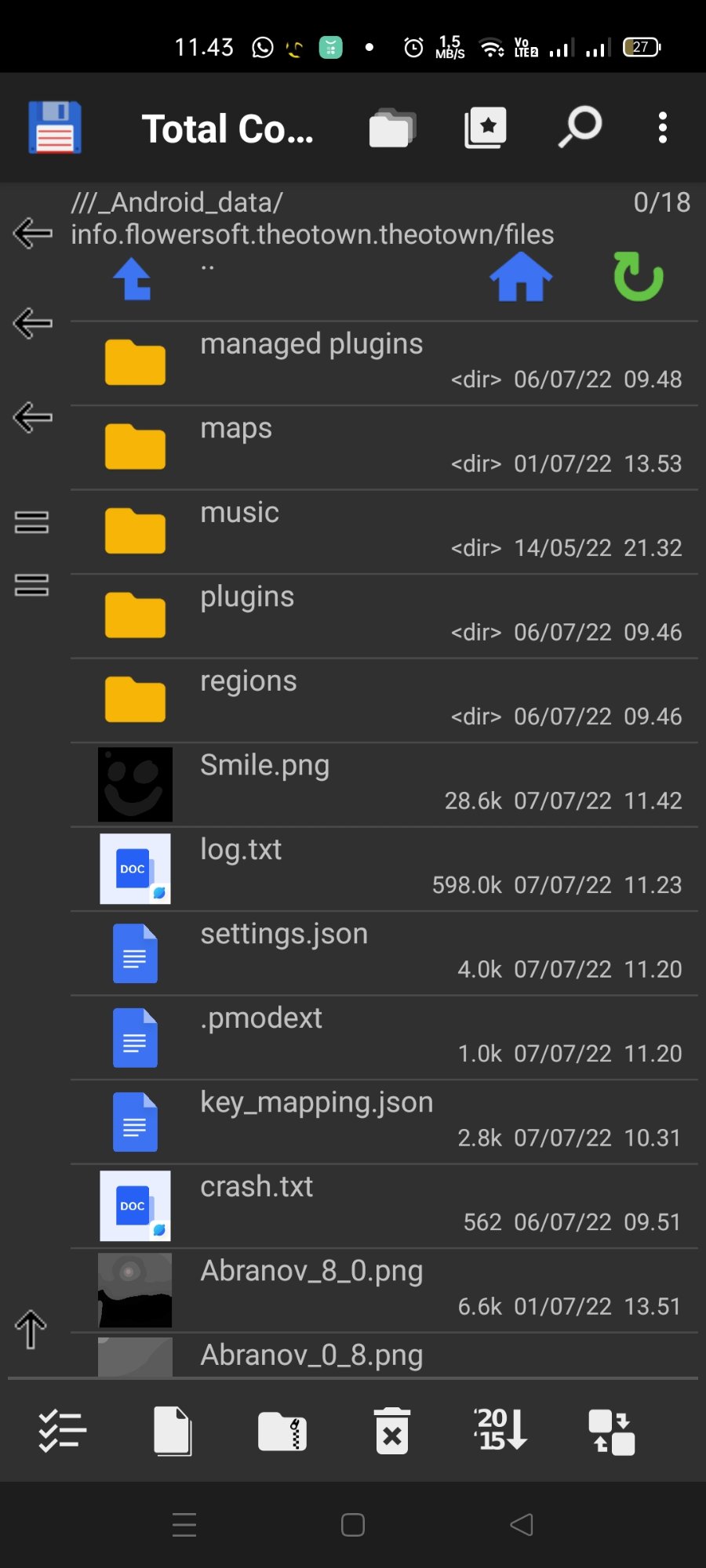
Task: Open the plugins folder
Action: coord(384,616)
